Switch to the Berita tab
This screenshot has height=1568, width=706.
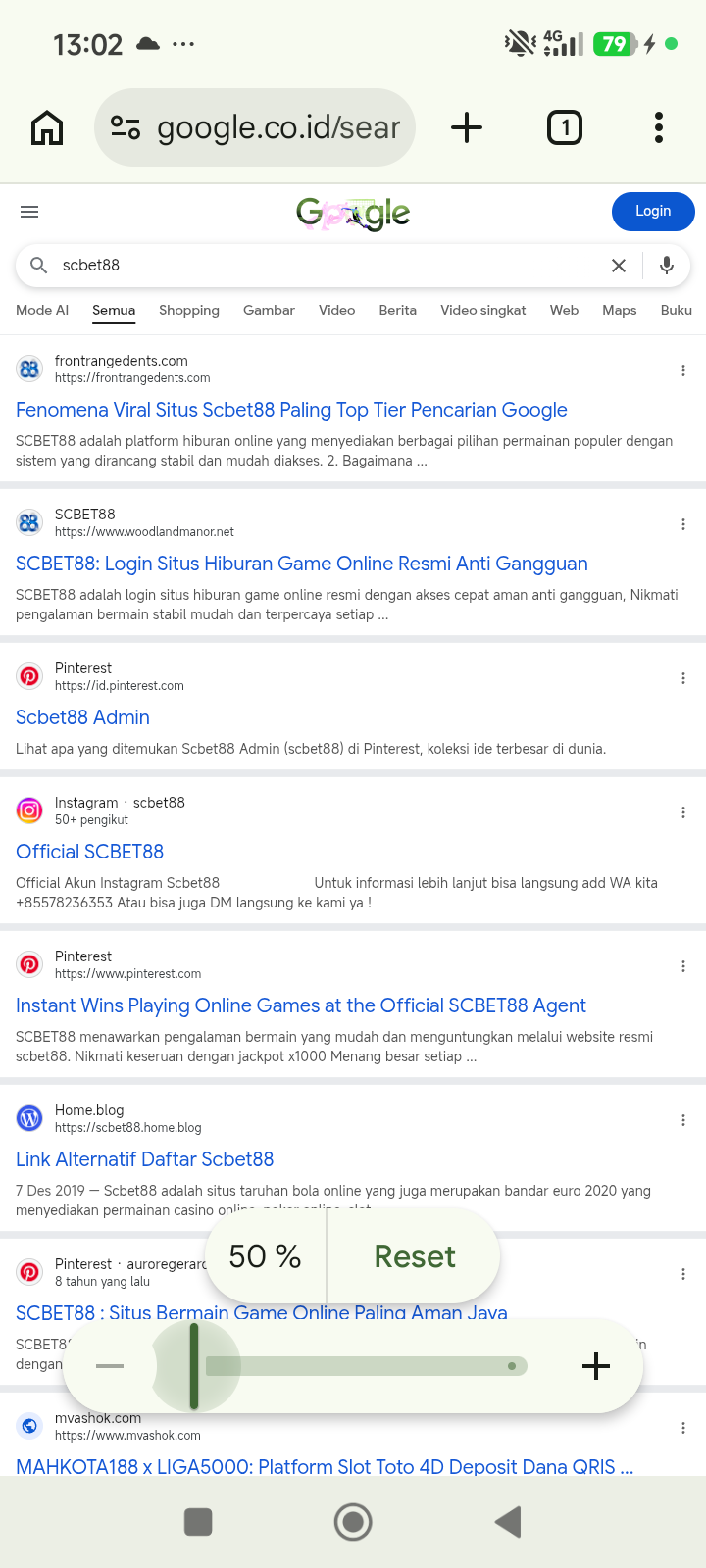(398, 310)
